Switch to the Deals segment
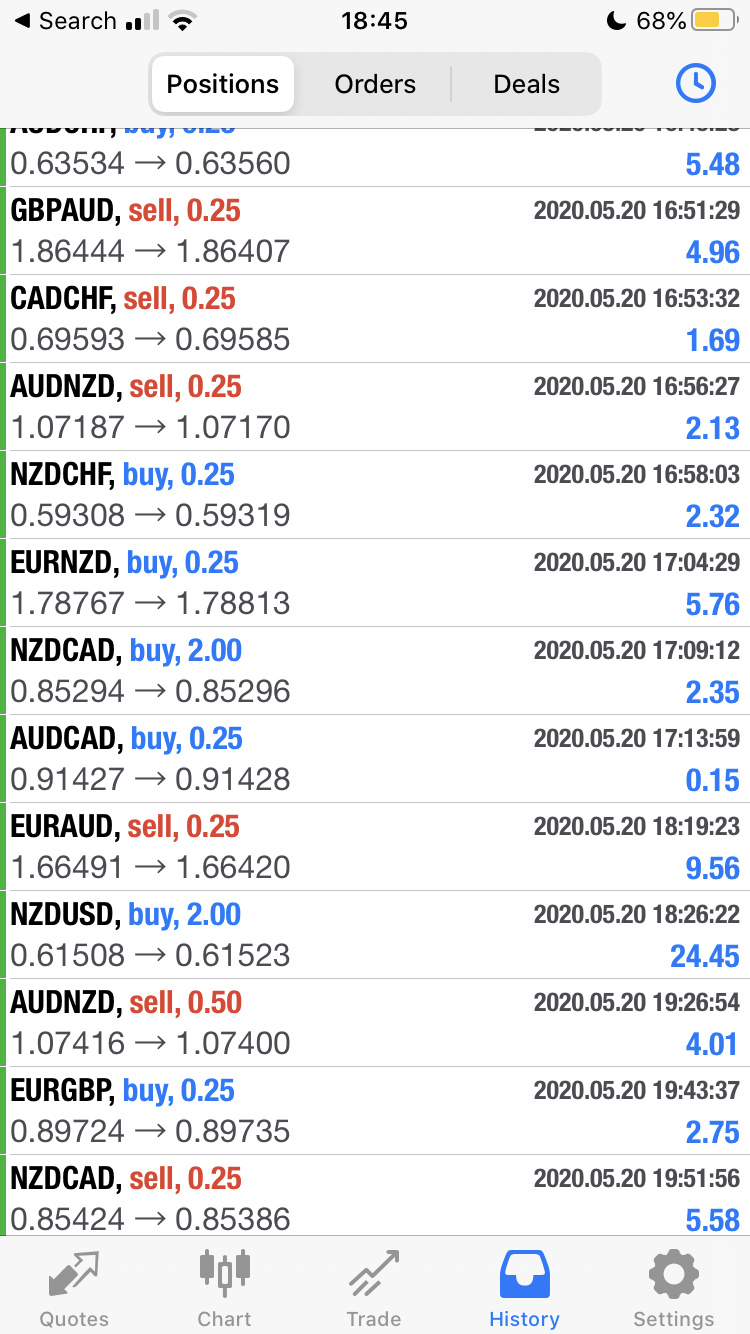750x1334 pixels. pos(526,85)
